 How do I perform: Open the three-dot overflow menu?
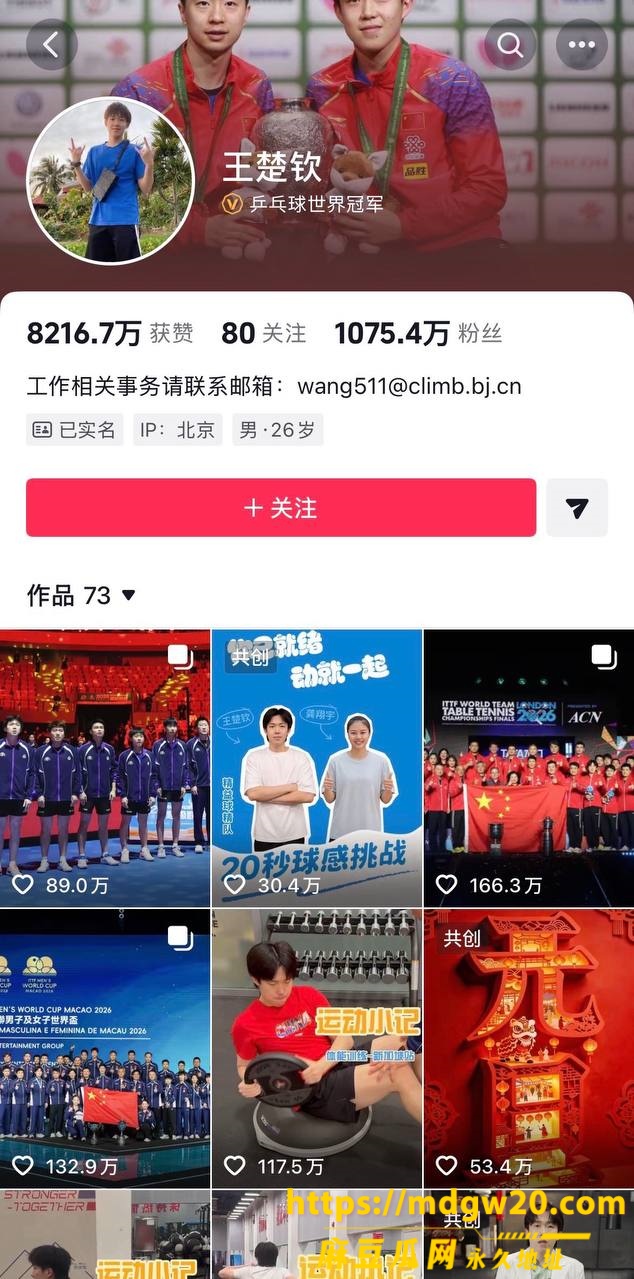582,45
